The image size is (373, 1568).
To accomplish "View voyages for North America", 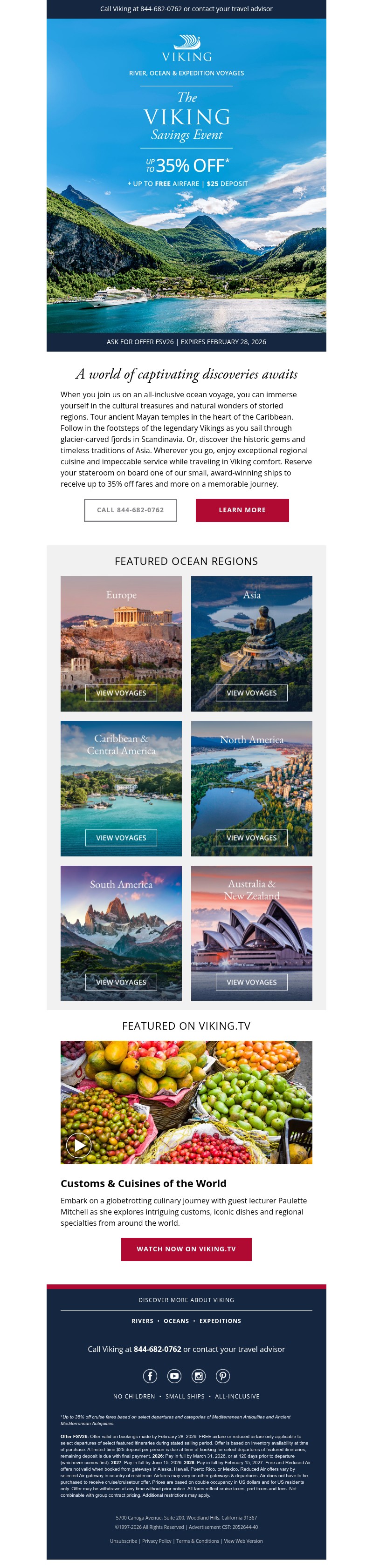I will pyautogui.click(x=251, y=838).
